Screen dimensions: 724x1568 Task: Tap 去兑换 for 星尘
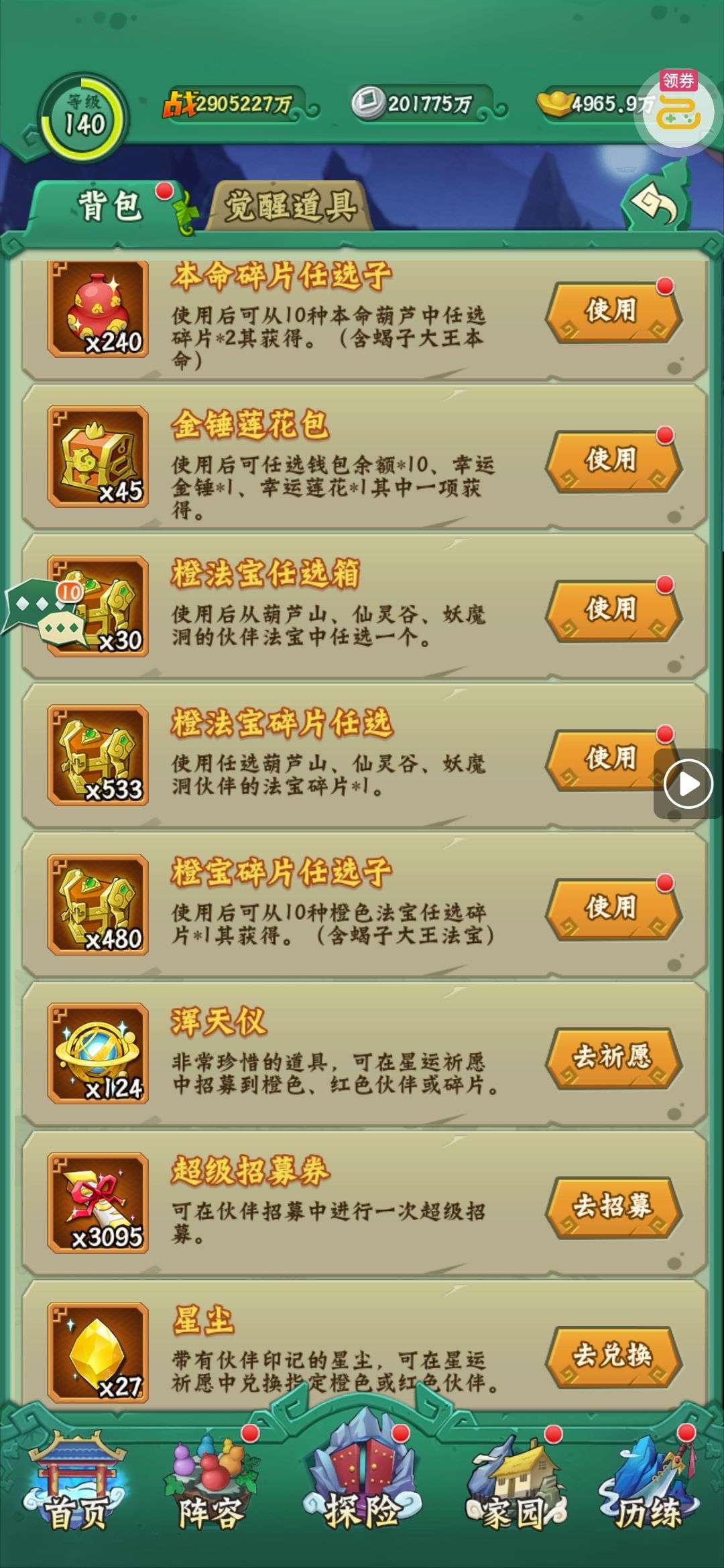point(613,1356)
